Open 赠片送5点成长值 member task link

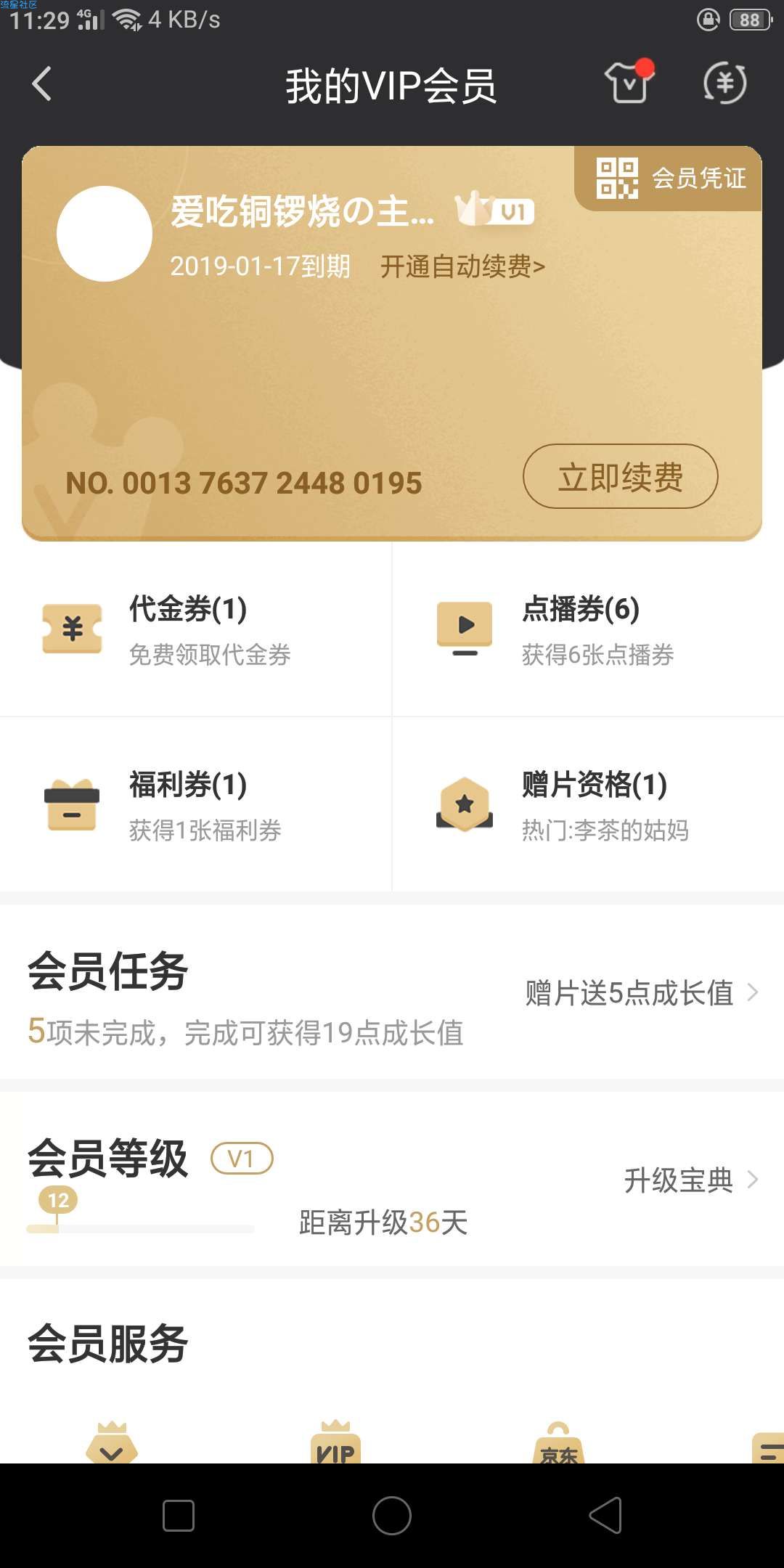click(642, 993)
